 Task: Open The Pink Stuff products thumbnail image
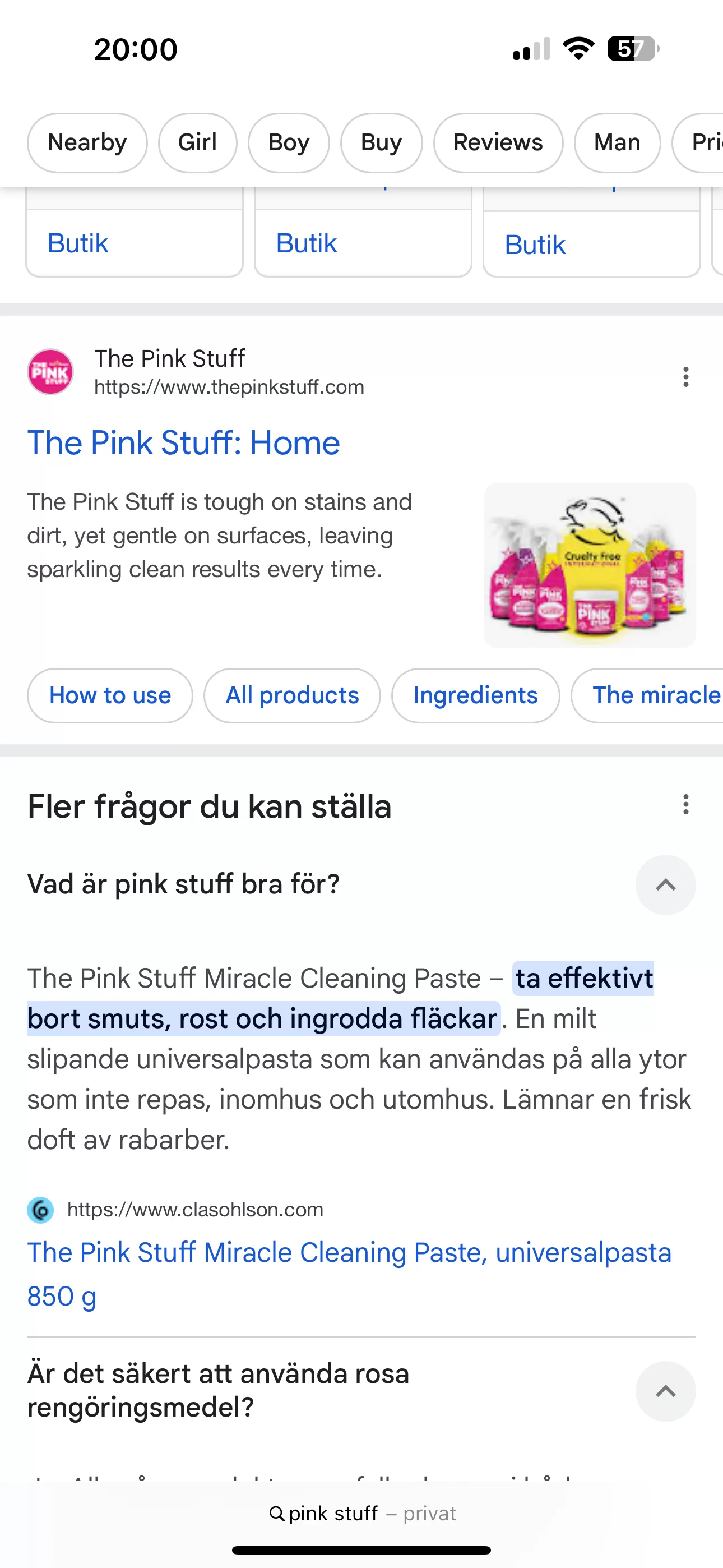[x=589, y=564]
